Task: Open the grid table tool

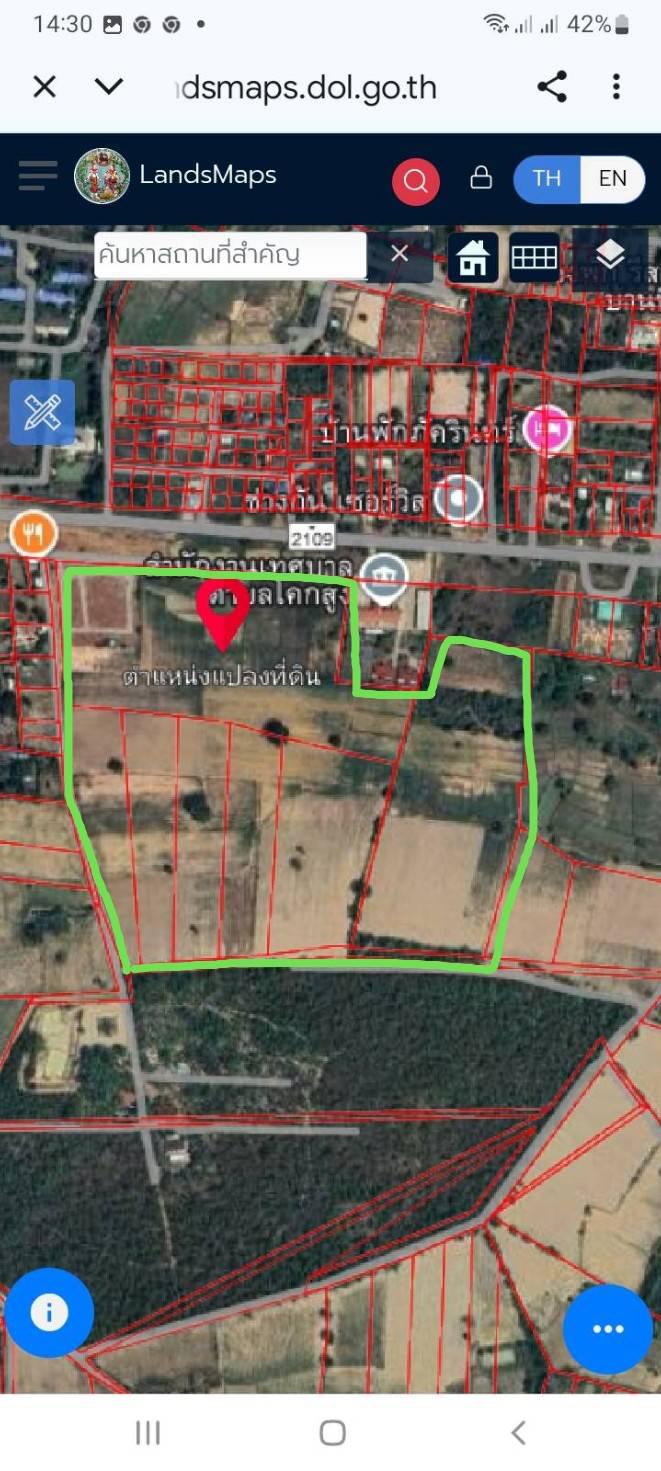Action: tap(534, 257)
